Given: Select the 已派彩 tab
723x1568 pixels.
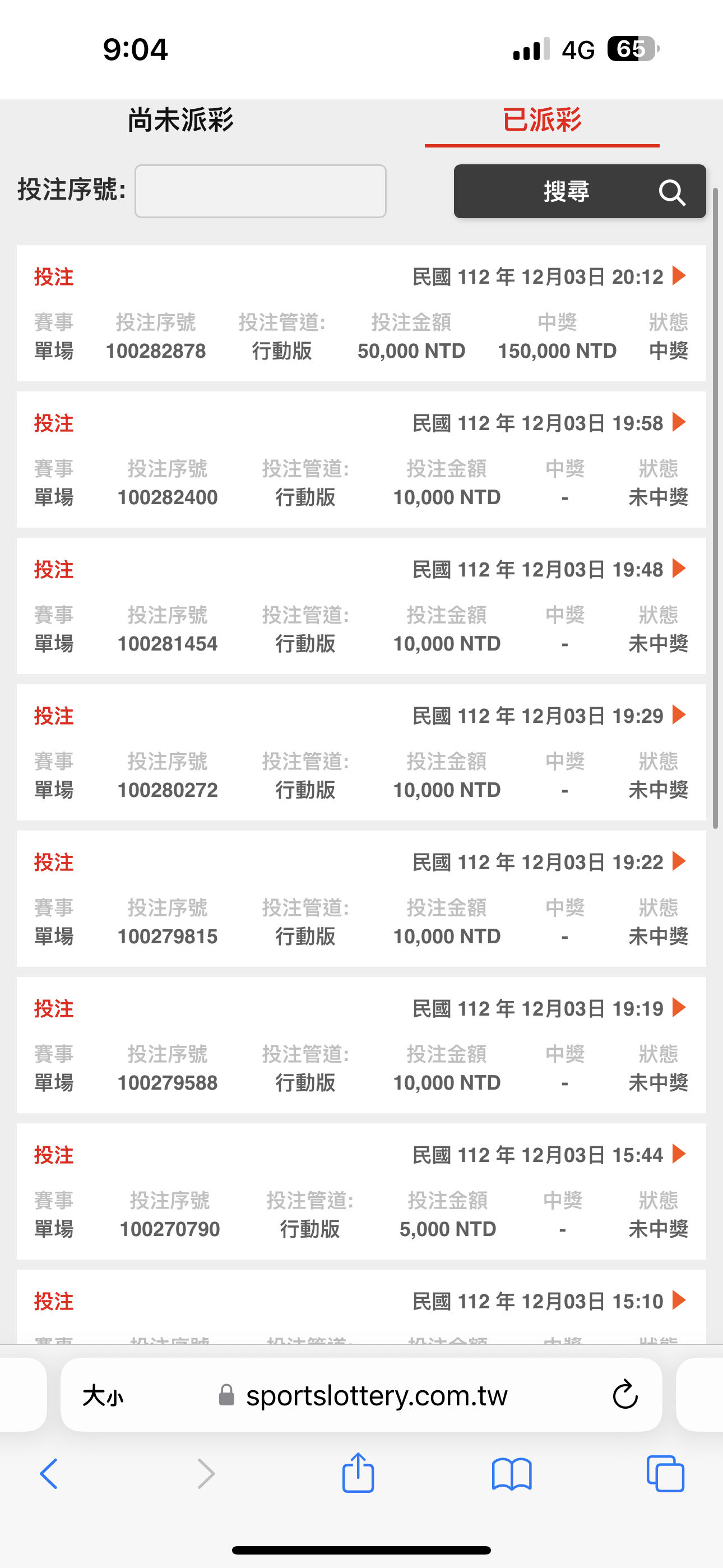Looking at the screenshot, I should (x=541, y=120).
